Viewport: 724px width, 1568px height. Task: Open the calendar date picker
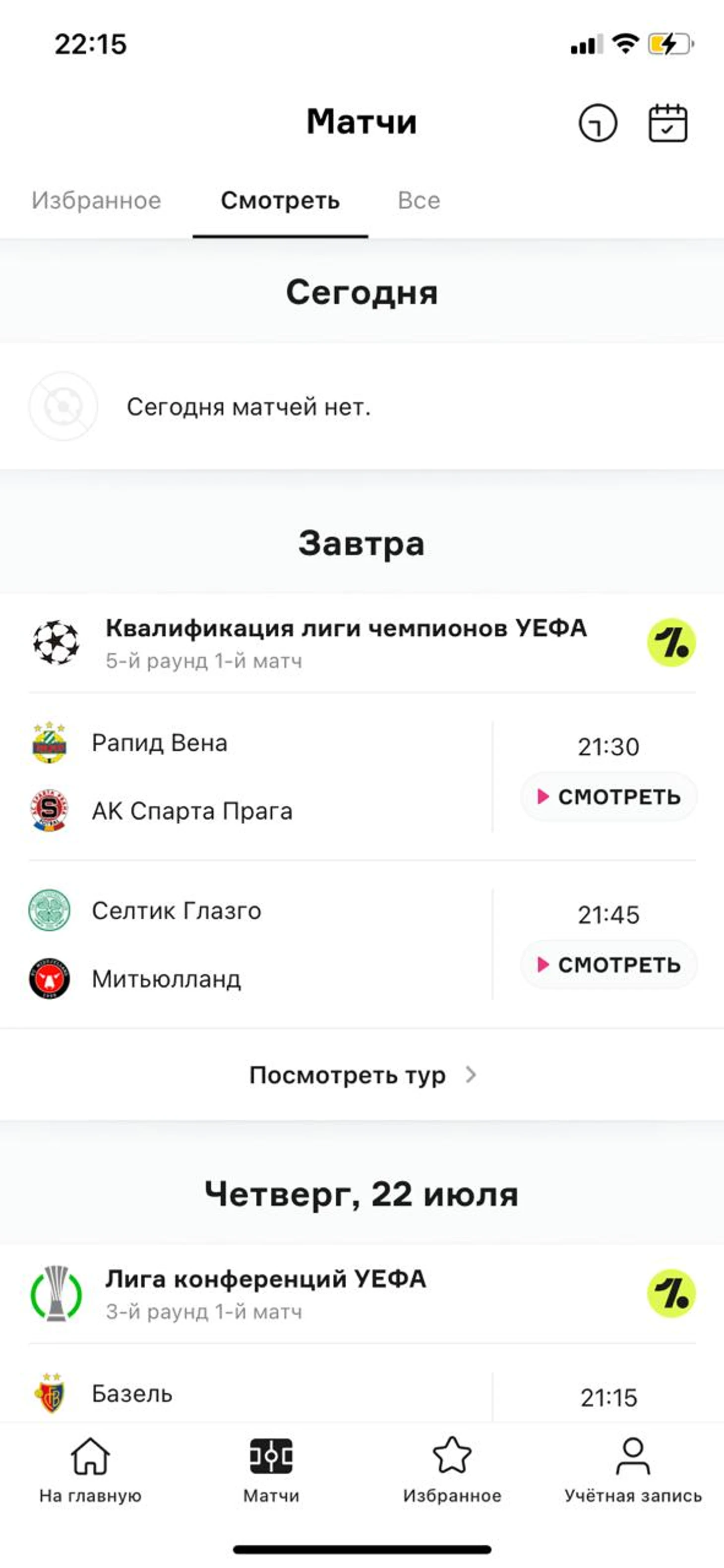pyautogui.click(x=667, y=123)
